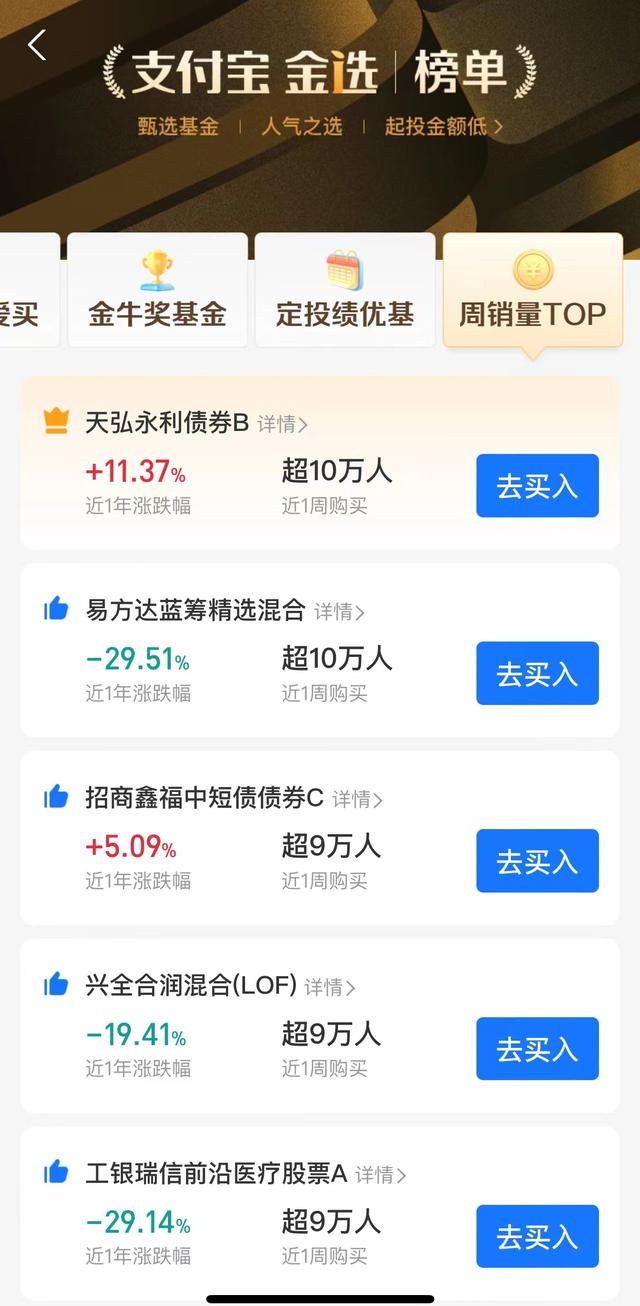Screen dimensions: 640x1306
Task: Open 详情 for 招商鑫福中短债债券C
Action: pos(357,799)
